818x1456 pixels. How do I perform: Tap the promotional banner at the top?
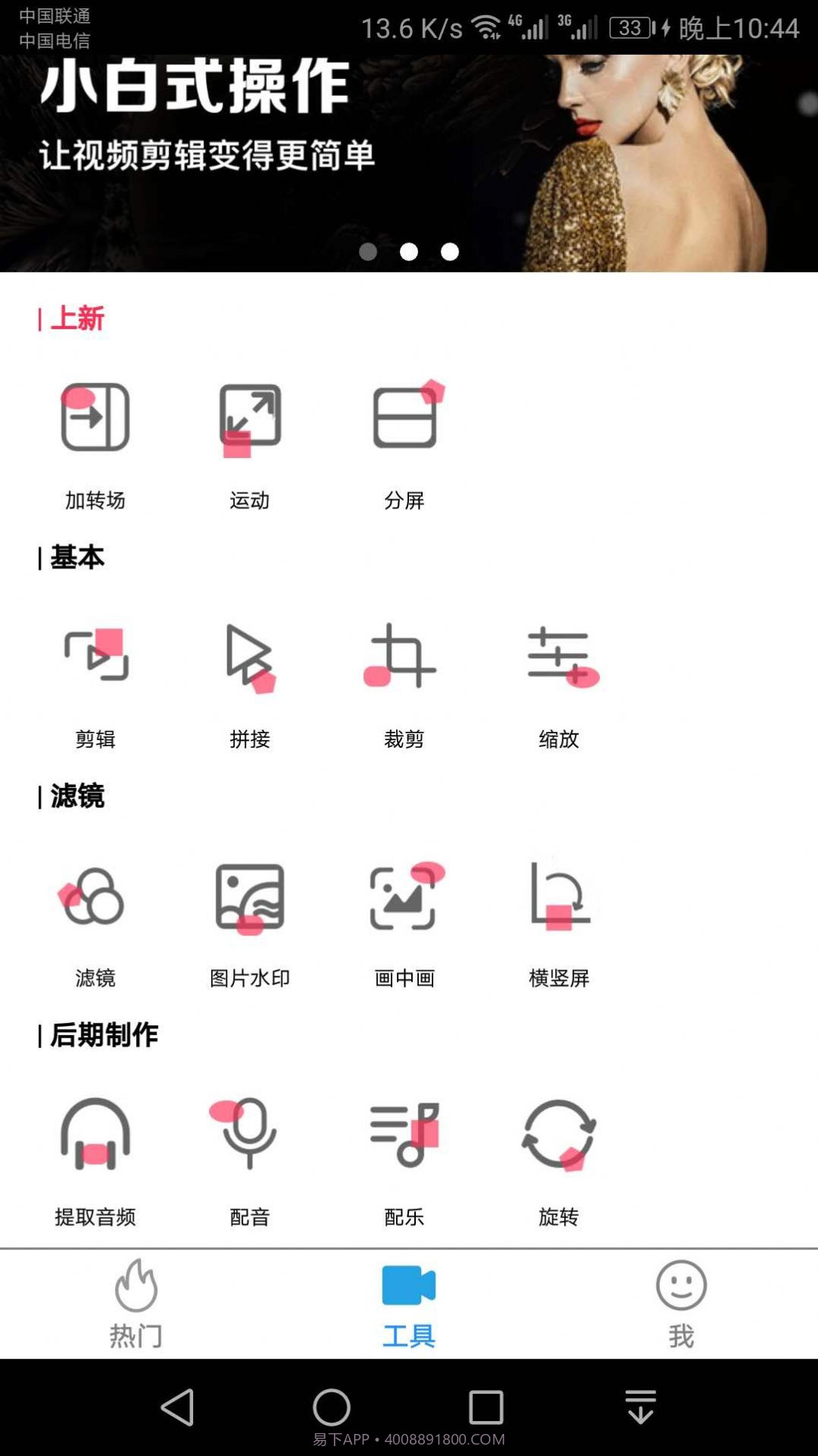(409, 137)
